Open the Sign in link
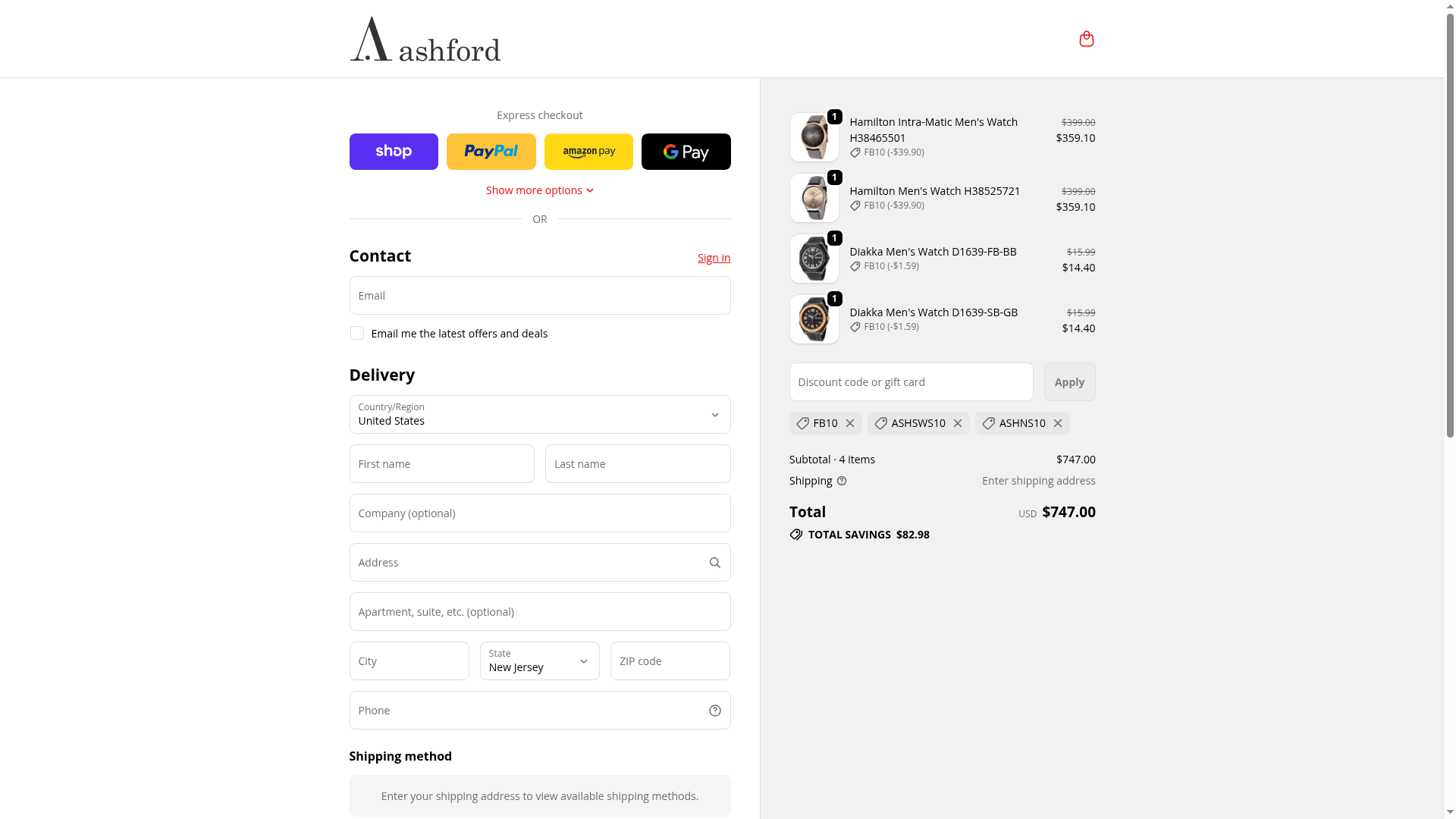The width and height of the screenshot is (1456, 819). pos(714,258)
